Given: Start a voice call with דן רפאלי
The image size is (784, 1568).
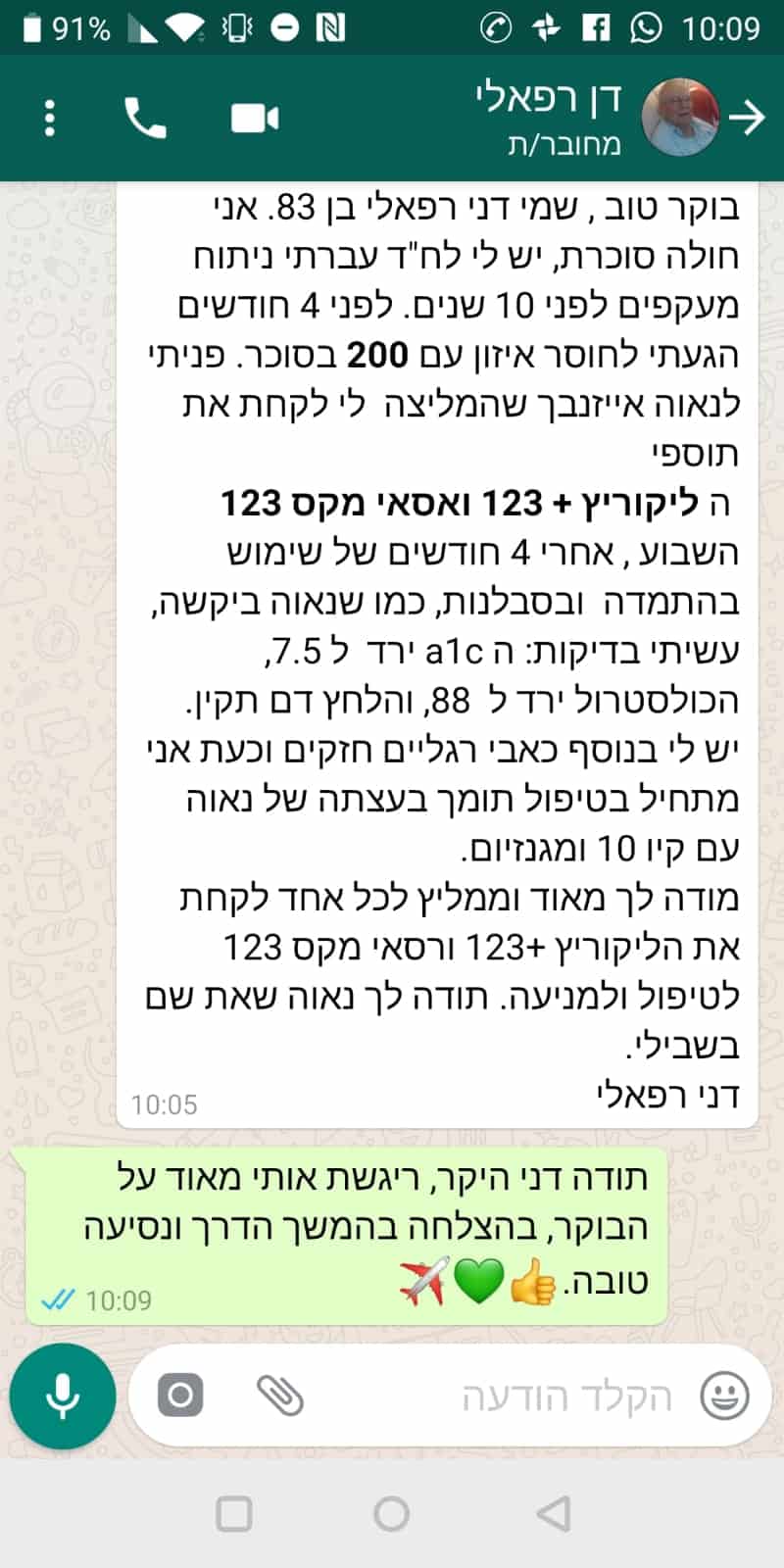Looking at the screenshot, I should (x=145, y=119).
